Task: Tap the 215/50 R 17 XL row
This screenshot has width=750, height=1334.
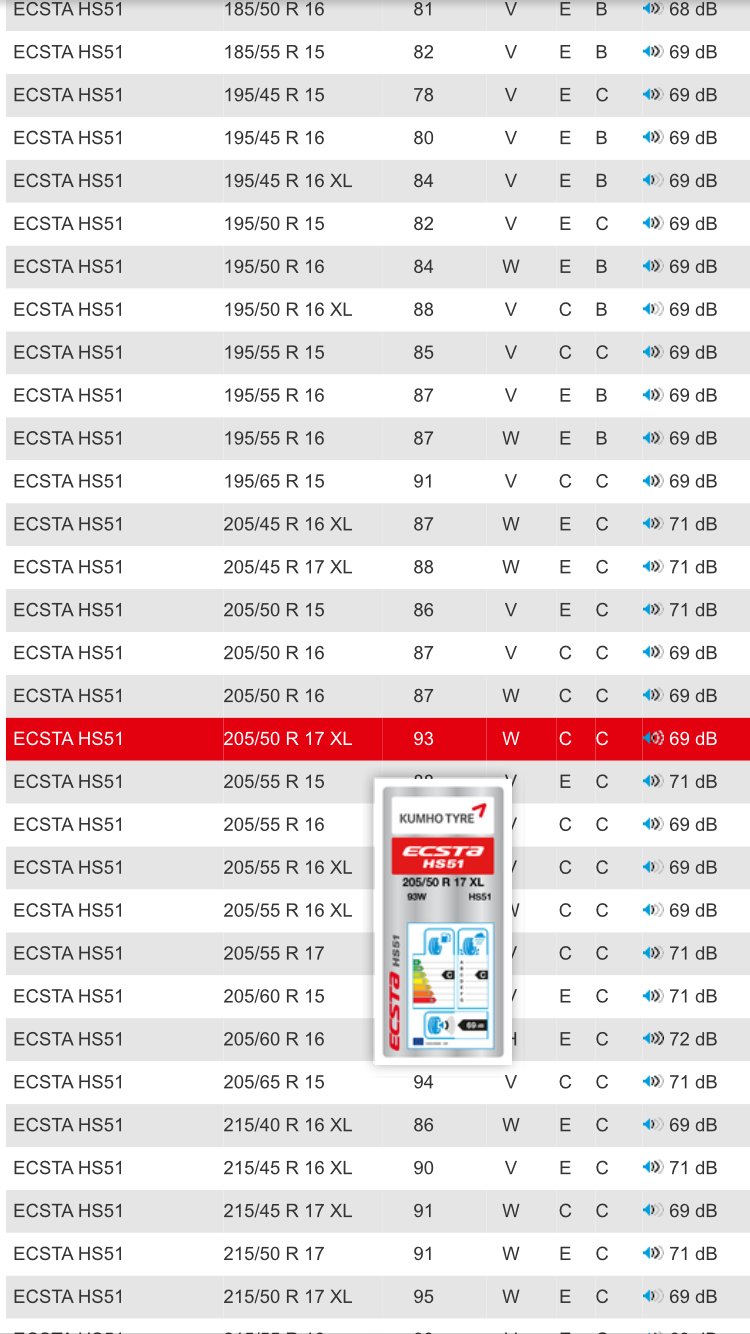Action: tap(287, 1297)
